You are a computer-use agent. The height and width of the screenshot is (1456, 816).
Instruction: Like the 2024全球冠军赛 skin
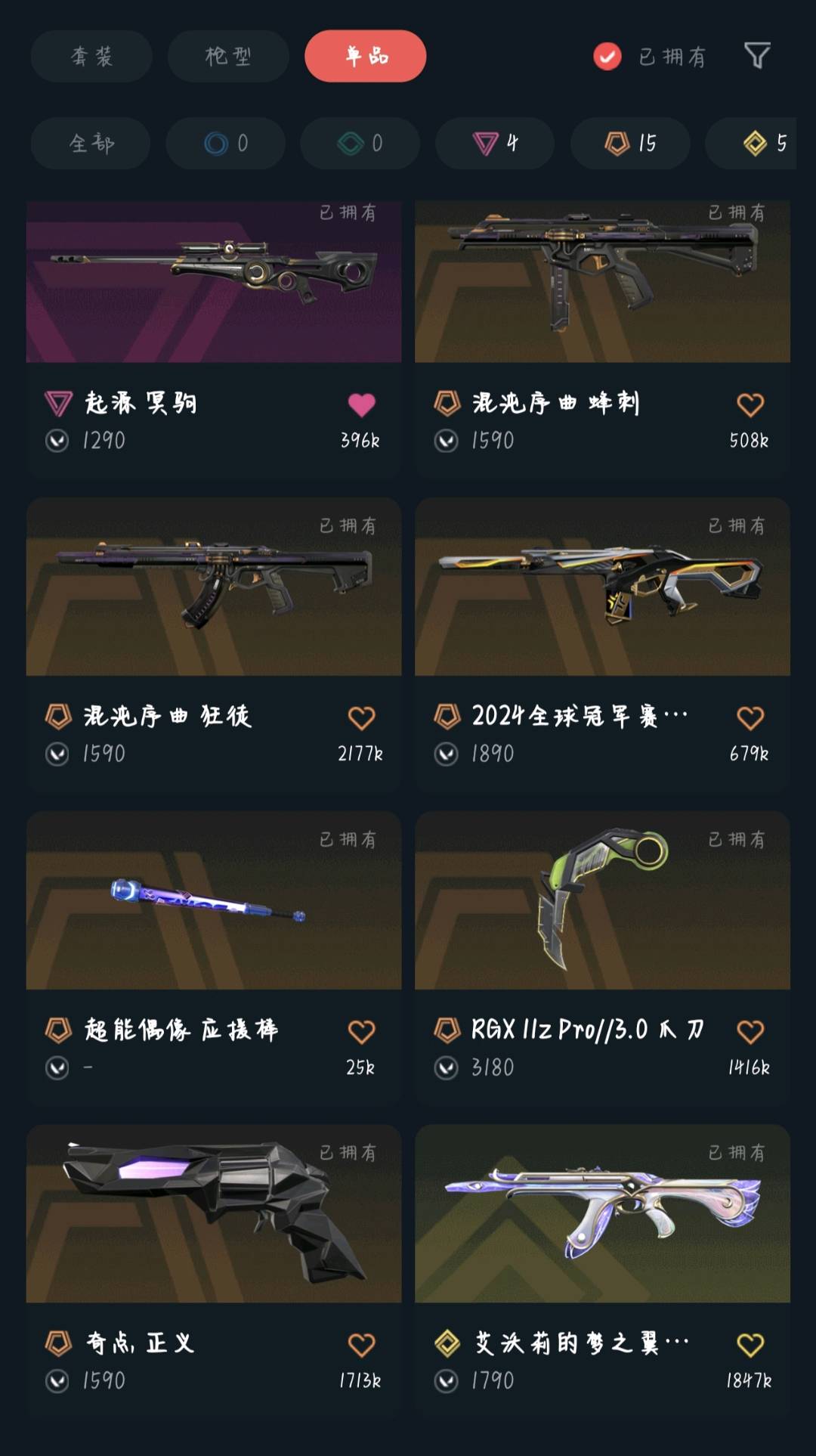(750, 718)
